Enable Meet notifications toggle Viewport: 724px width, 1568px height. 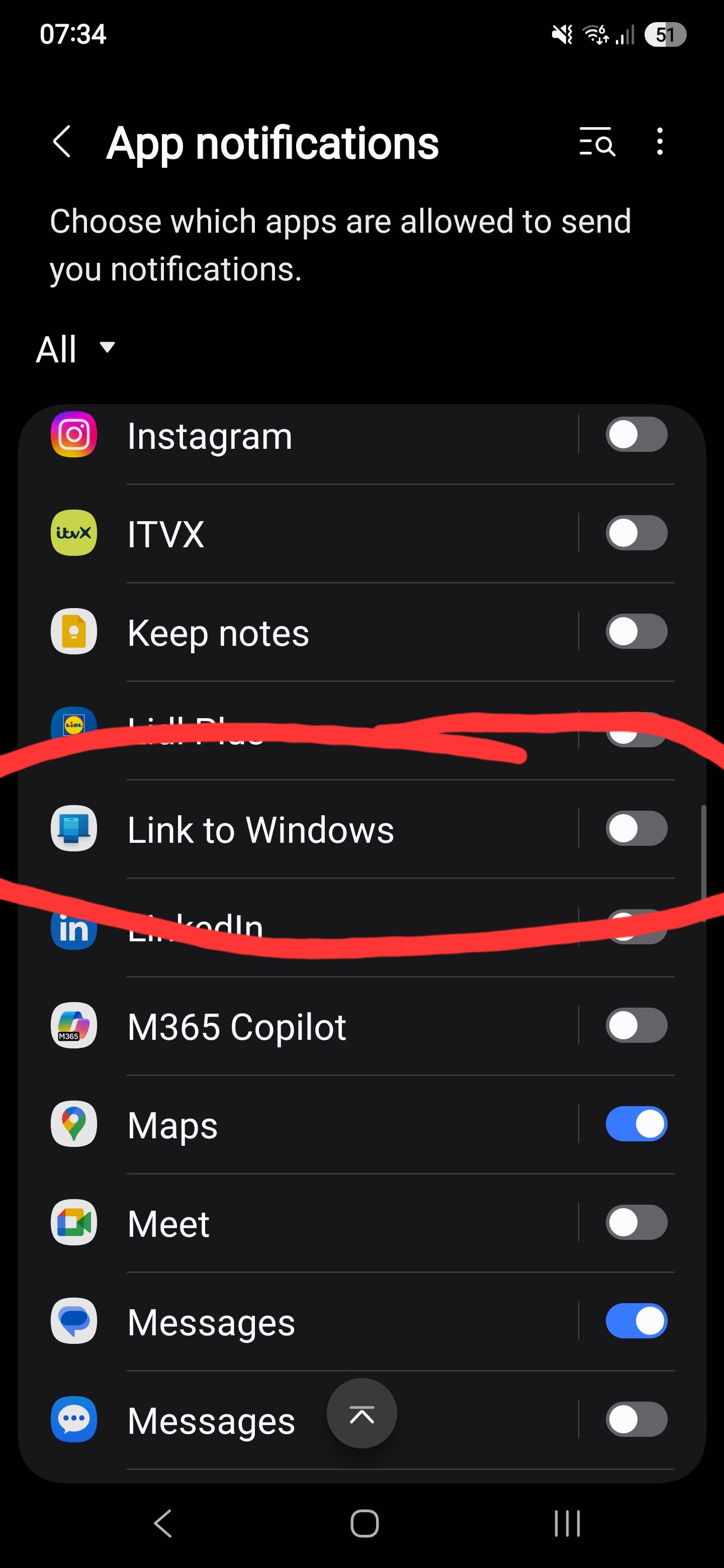tap(636, 1223)
